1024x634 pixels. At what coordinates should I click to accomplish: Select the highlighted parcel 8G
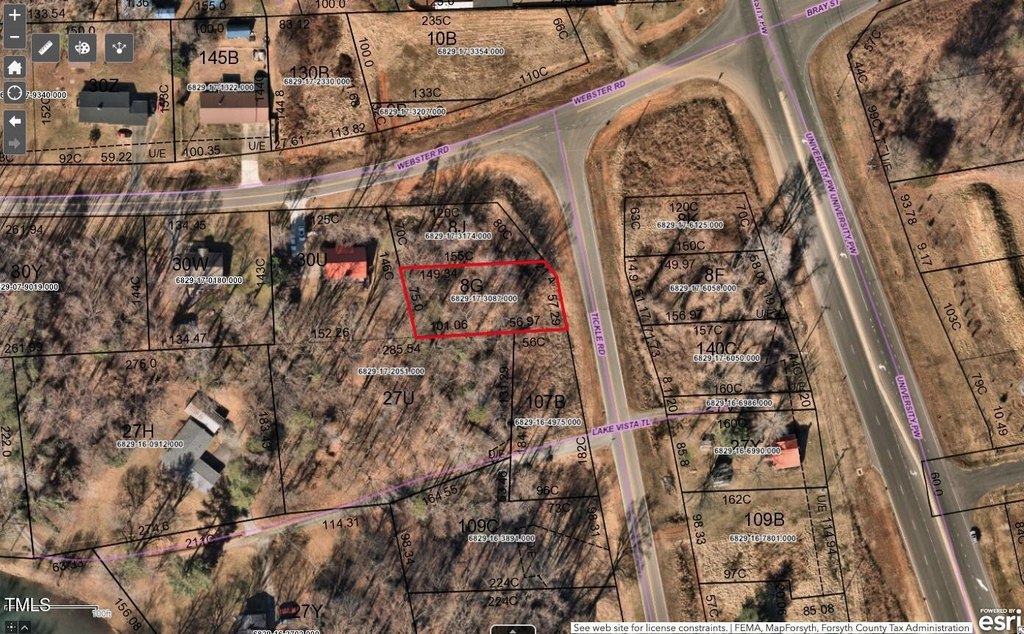coord(484,300)
